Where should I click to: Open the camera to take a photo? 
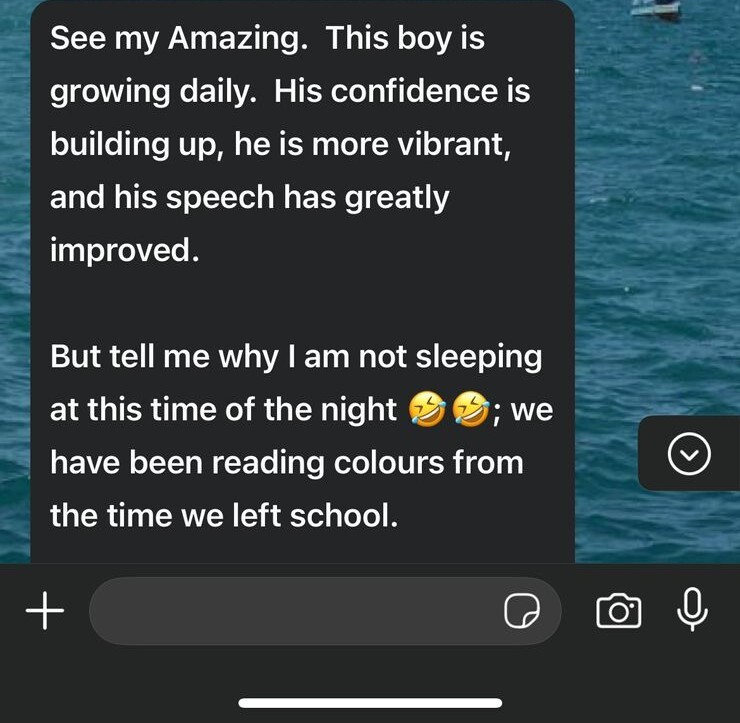click(618, 611)
